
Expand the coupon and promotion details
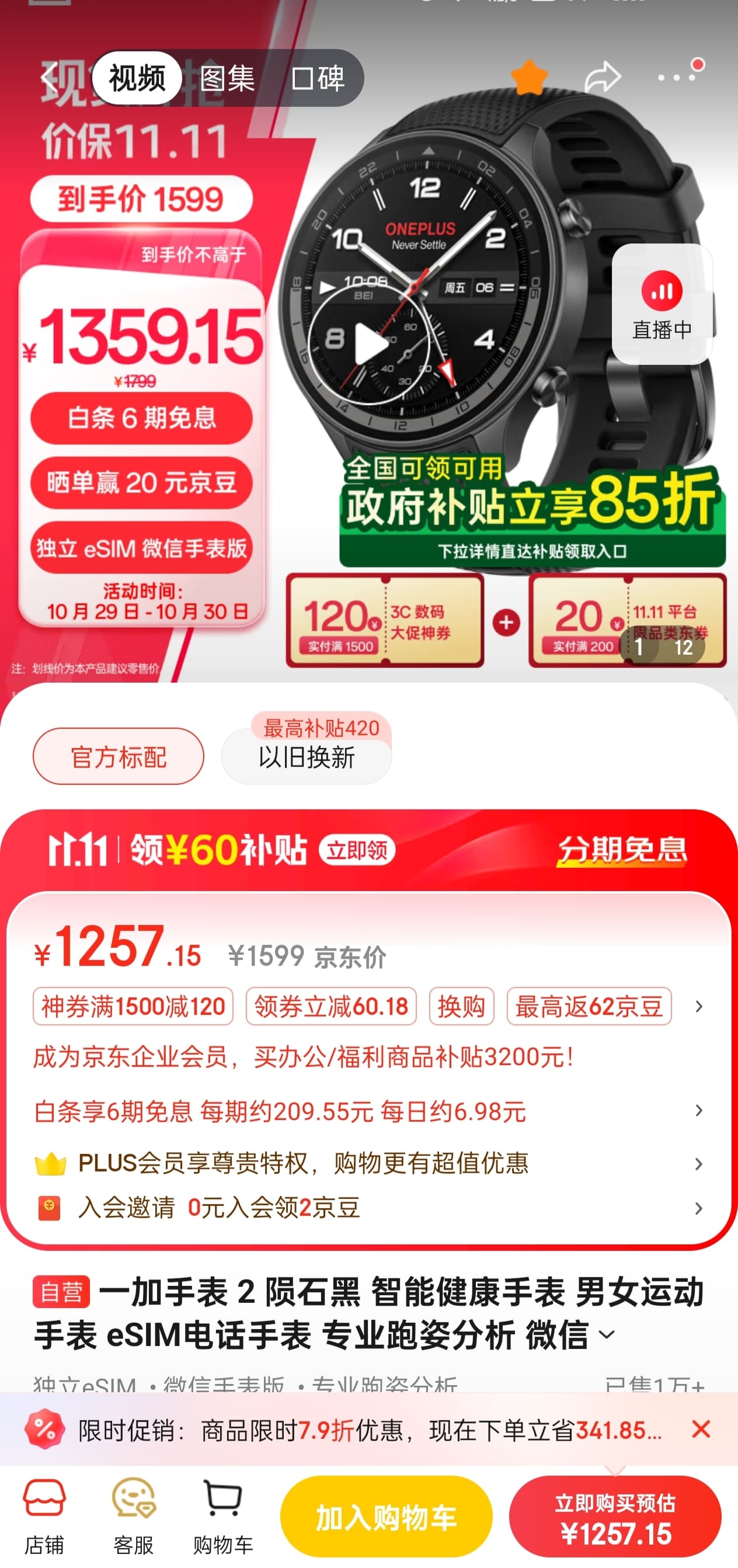coord(698,1007)
